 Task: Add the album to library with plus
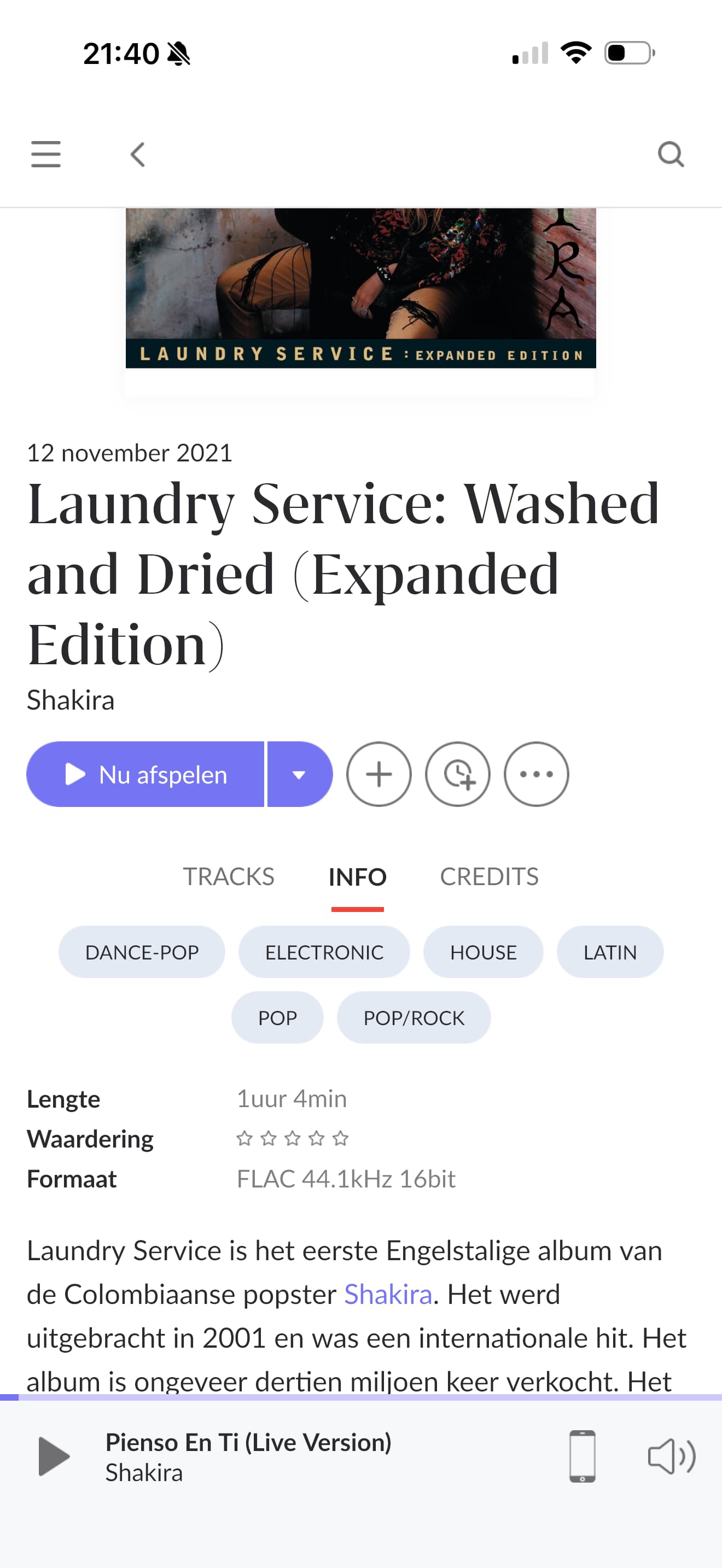pyautogui.click(x=379, y=774)
